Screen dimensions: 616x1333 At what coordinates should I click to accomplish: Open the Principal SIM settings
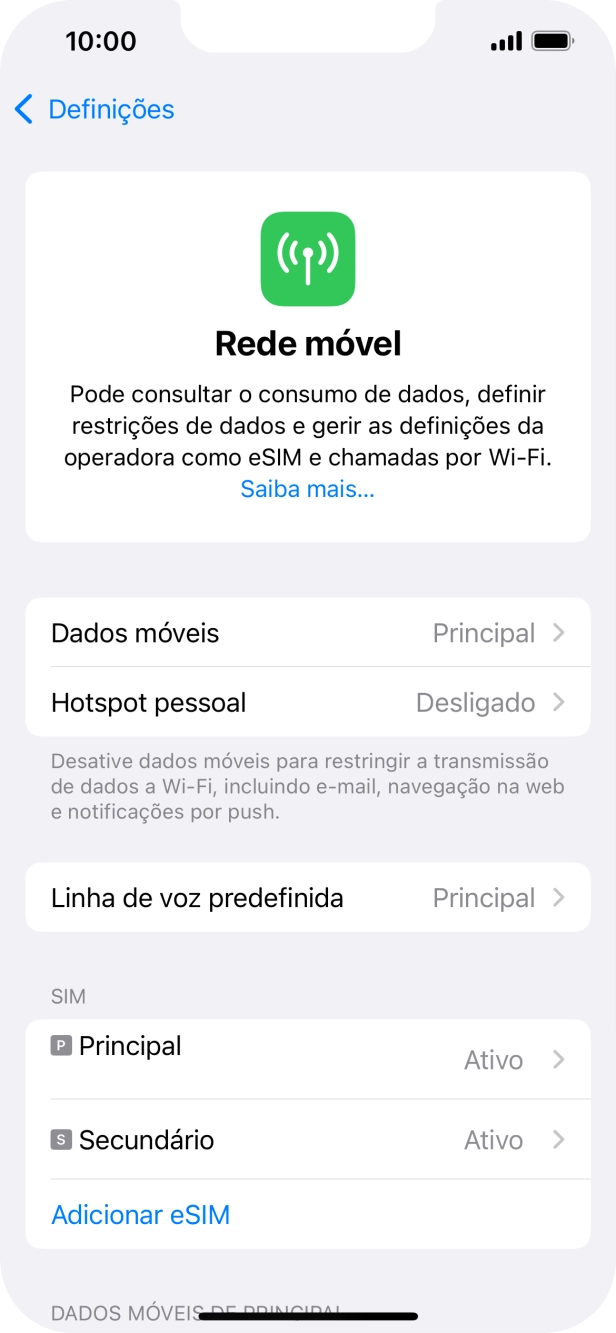coord(307,1059)
